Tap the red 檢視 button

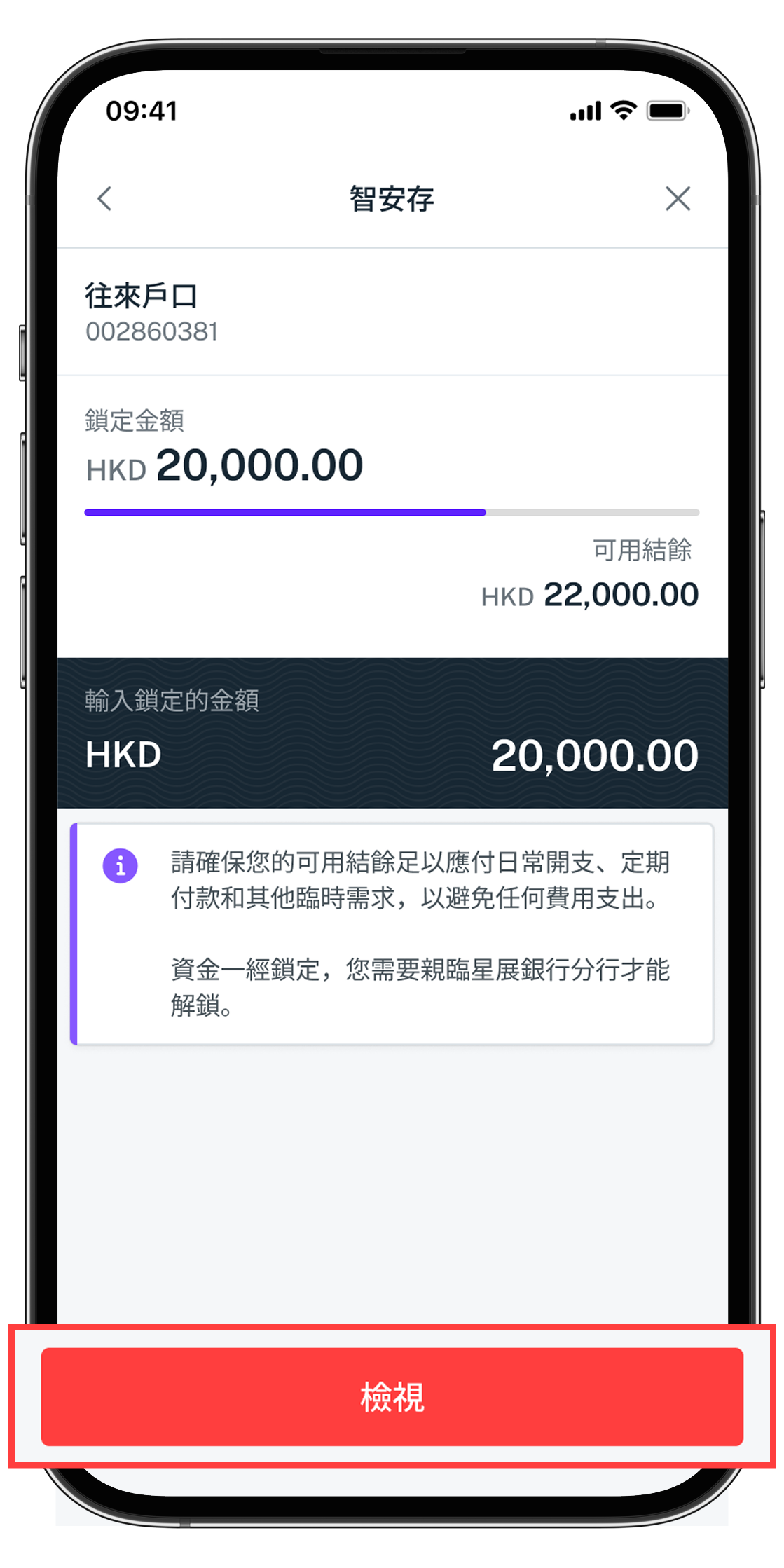point(392,1396)
